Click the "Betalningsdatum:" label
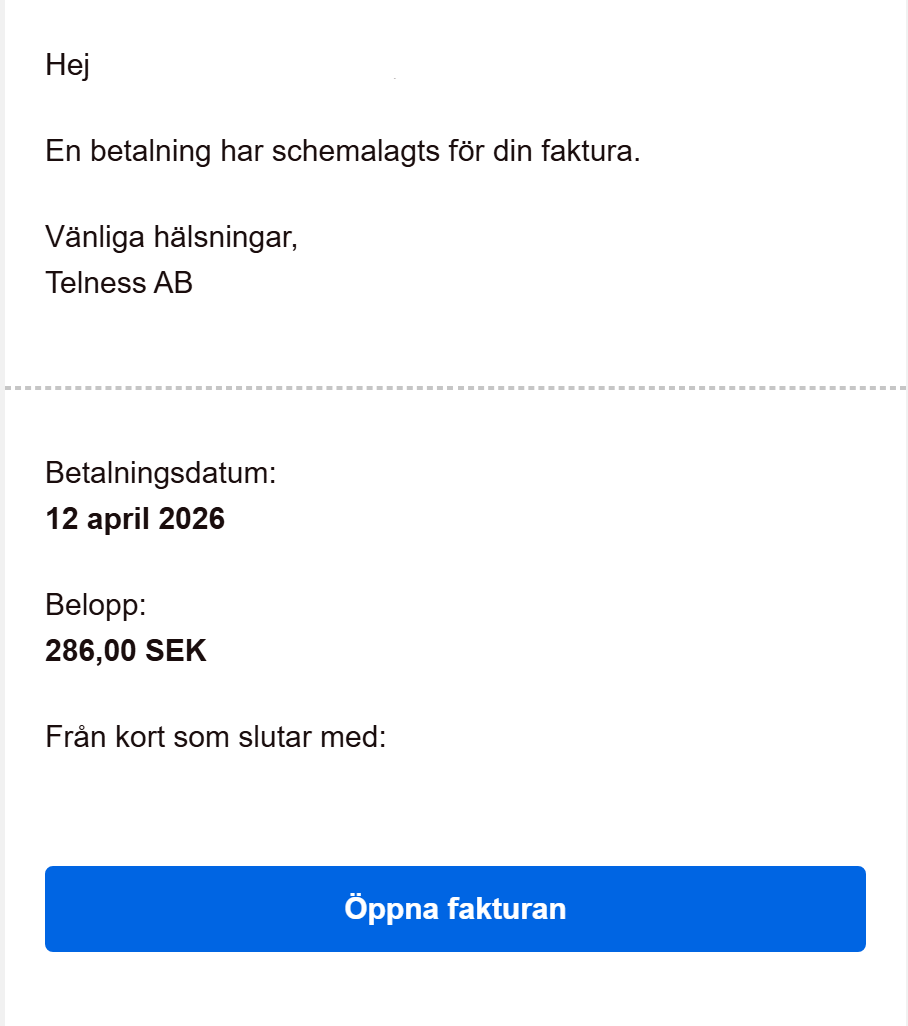Image resolution: width=908 pixels, height=1026 pixels. point(160,474)
